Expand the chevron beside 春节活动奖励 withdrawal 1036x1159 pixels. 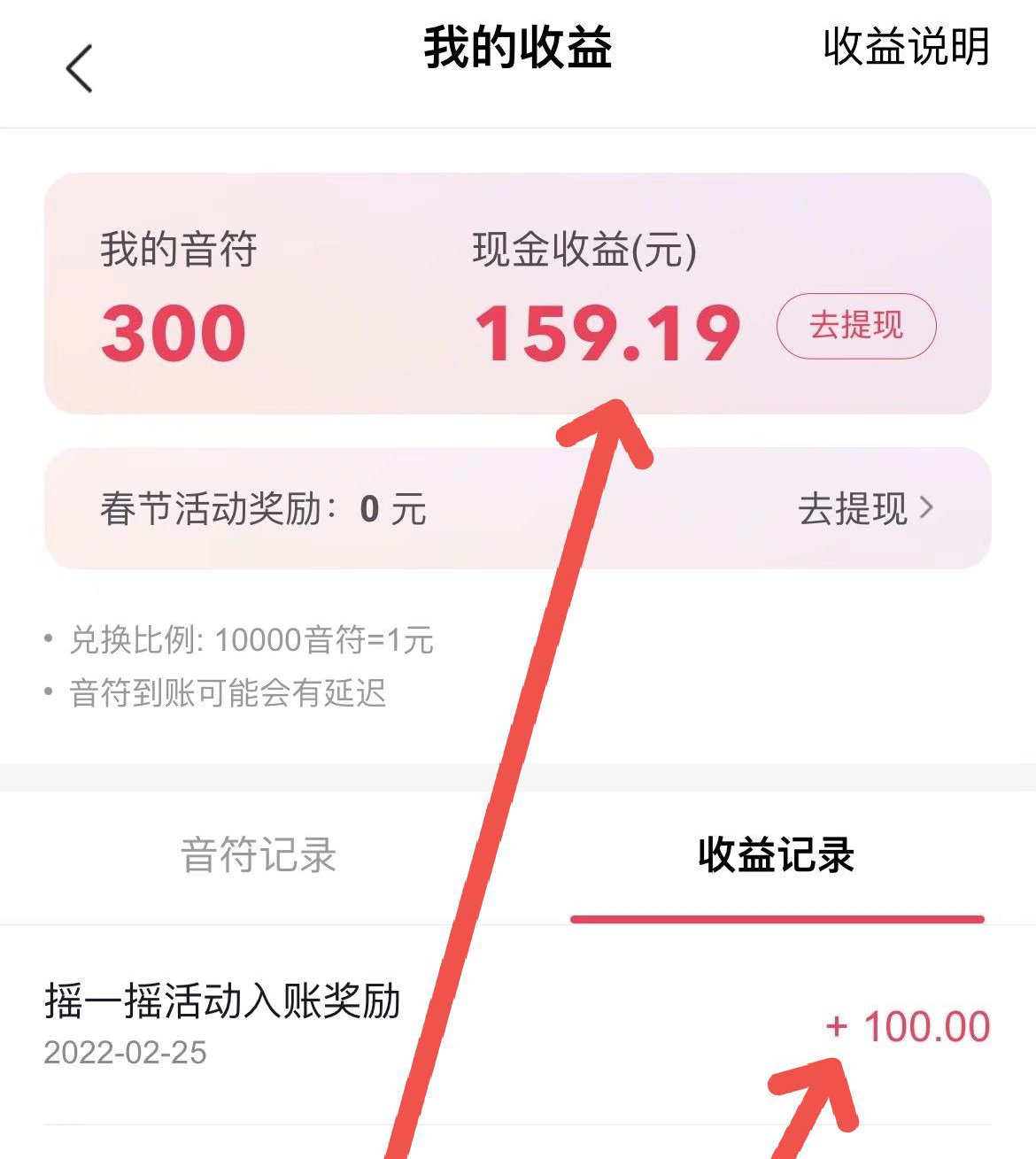pyautogui.click(x=927, y=507)
